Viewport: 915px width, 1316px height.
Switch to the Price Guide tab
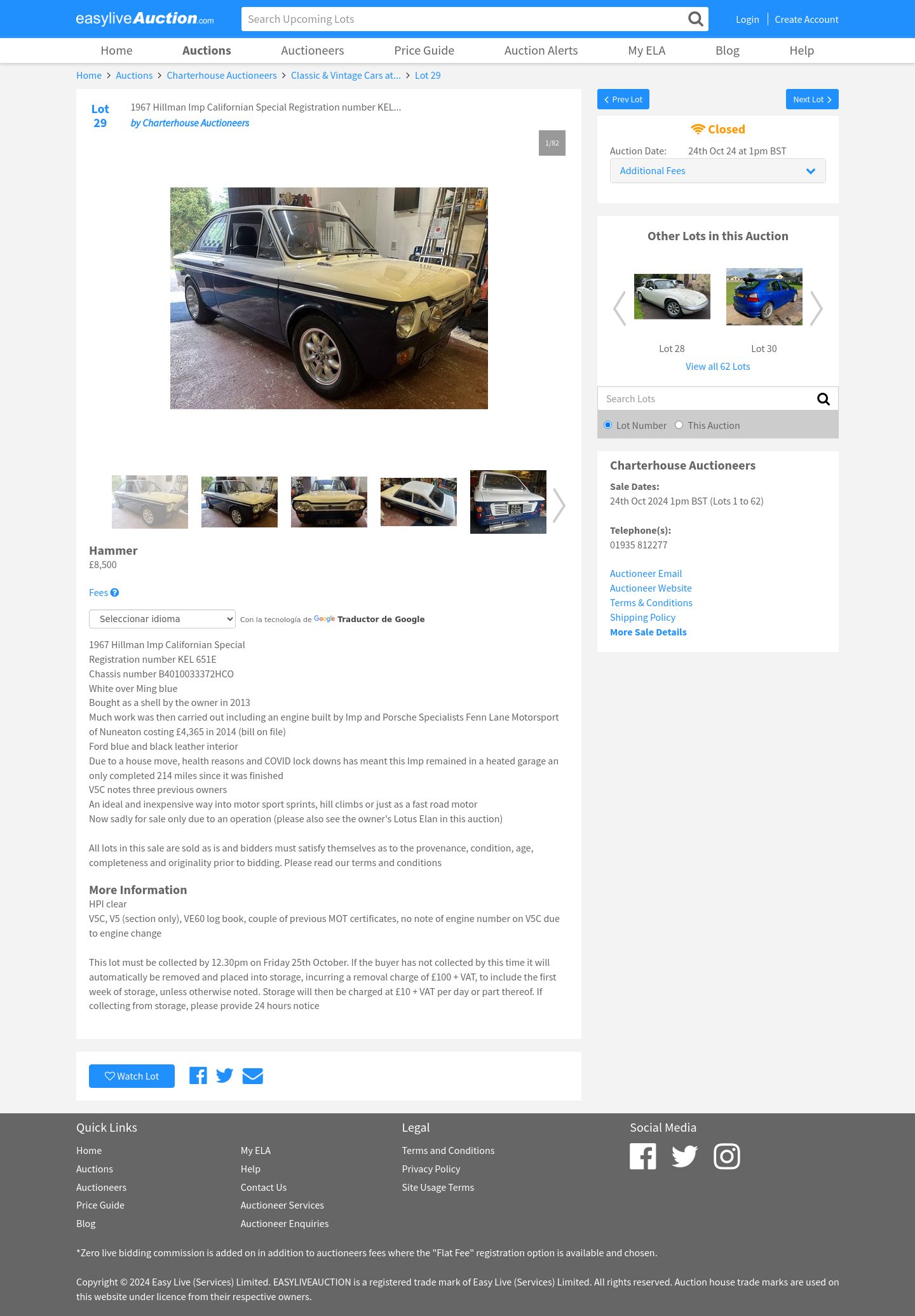pos(424,50)
